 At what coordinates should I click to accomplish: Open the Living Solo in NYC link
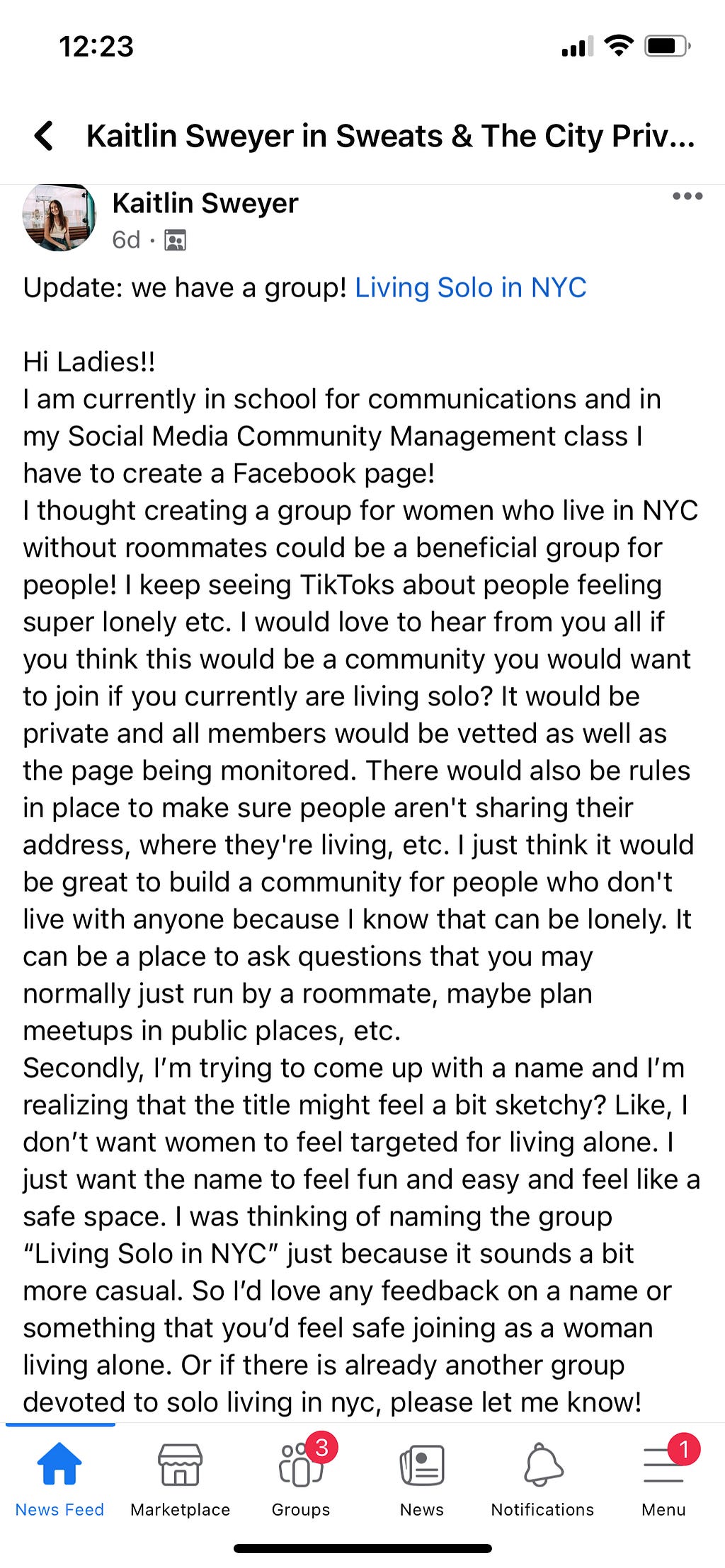pyautogui.click(x=470, y=287)
